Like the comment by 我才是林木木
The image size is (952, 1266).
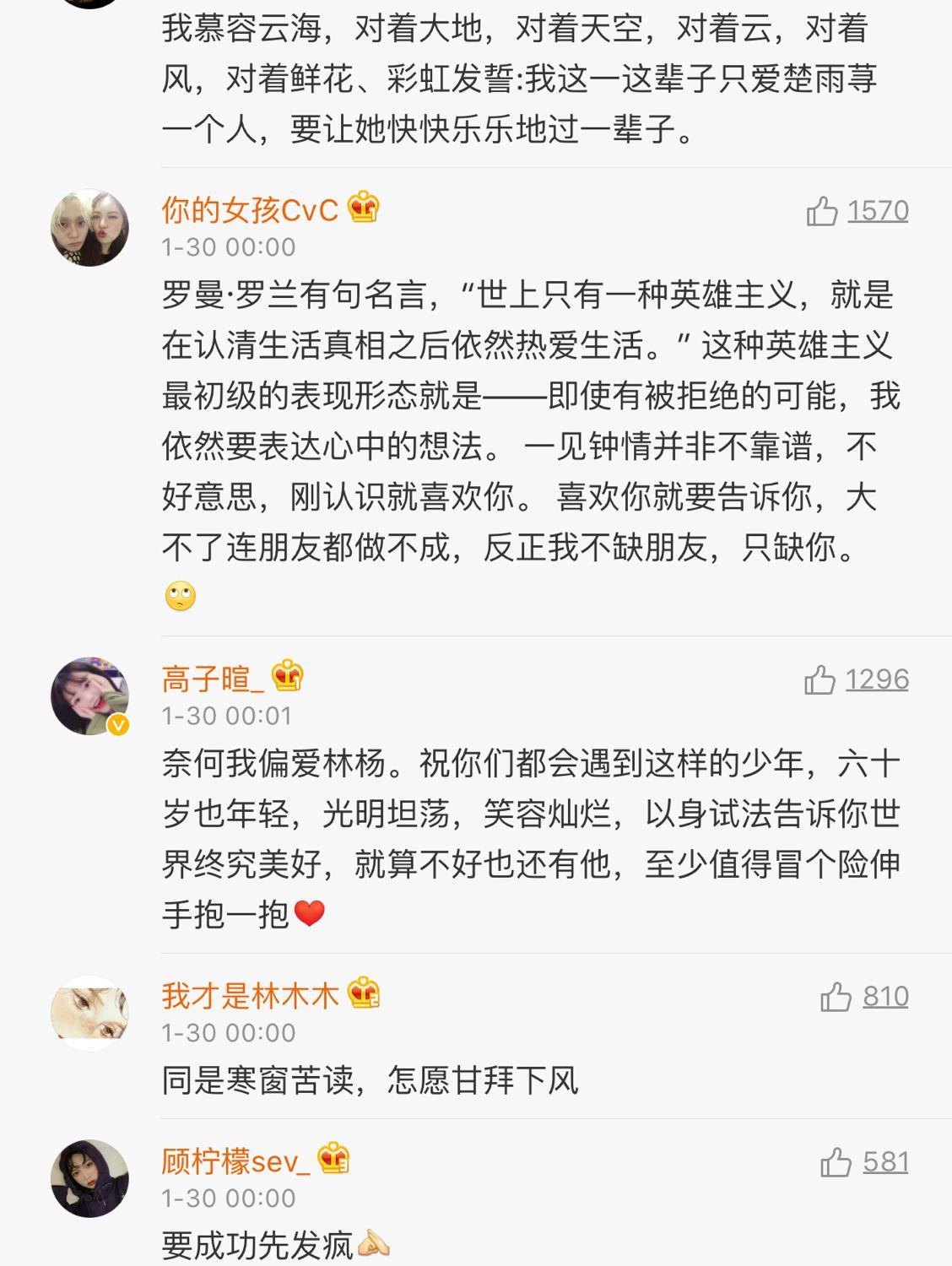coord(836,997)
